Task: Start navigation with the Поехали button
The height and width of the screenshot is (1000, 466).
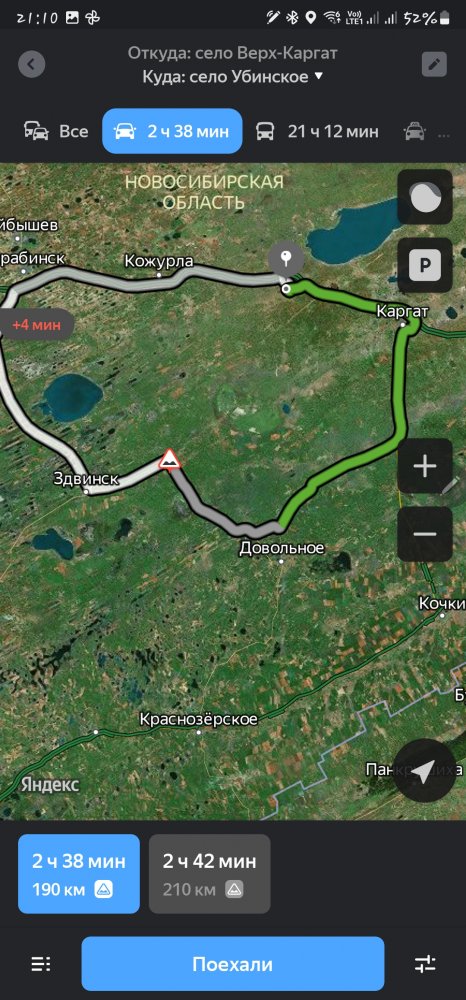Action: [x=233, y=964]
